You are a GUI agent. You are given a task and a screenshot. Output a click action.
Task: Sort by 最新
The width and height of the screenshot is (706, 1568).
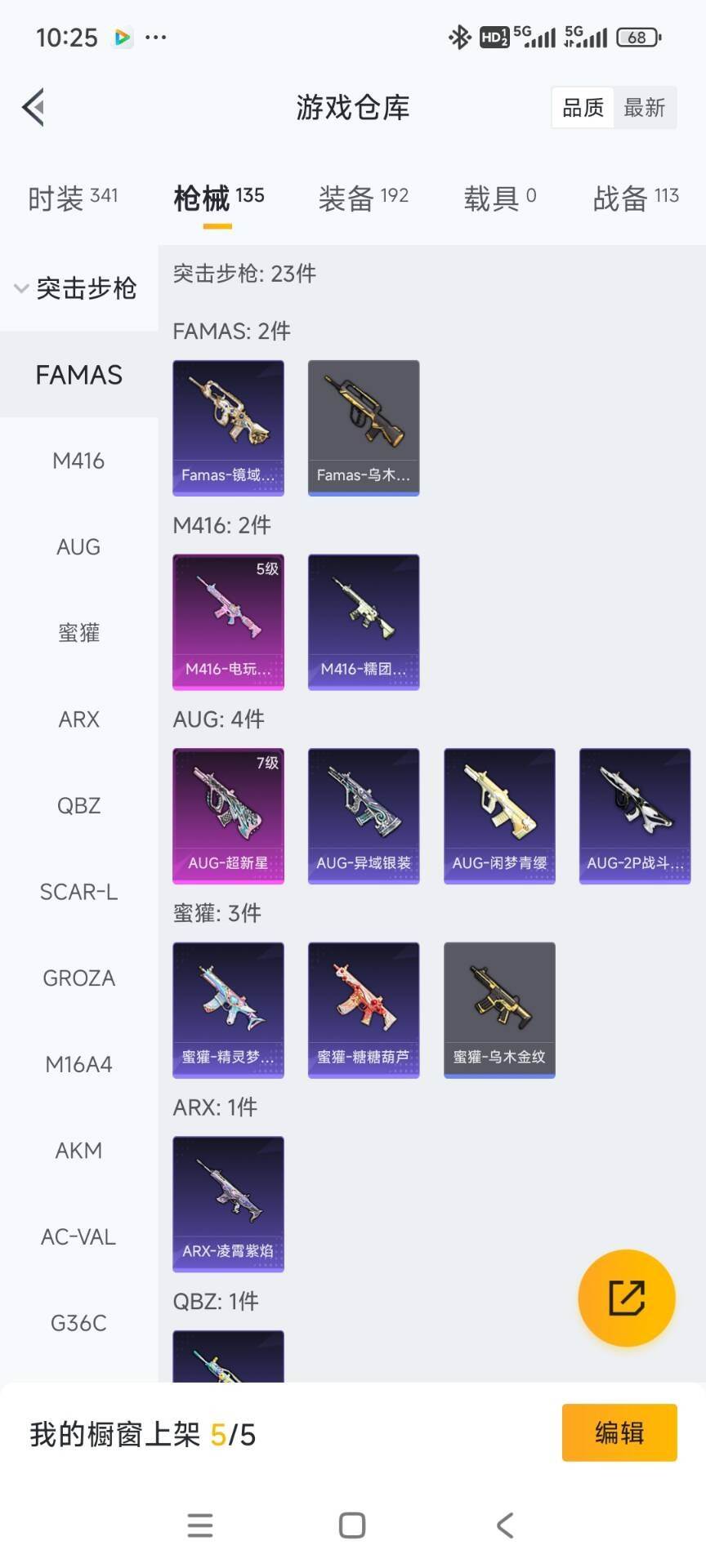pyautogui.click(x=644, y=108)
